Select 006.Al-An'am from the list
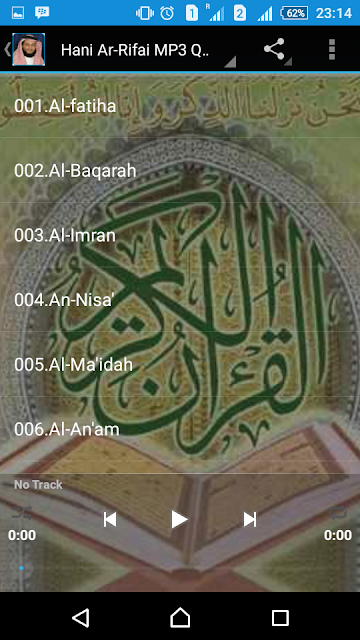Screen dimensions: 360x640 [180, 429]
